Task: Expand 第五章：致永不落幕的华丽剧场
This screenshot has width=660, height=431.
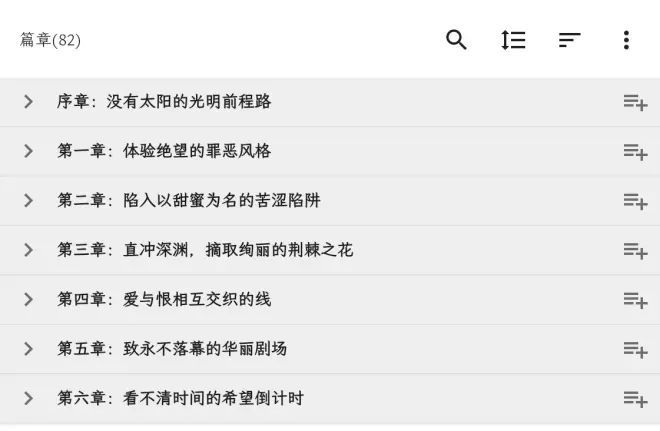Action: click(28, 349)
